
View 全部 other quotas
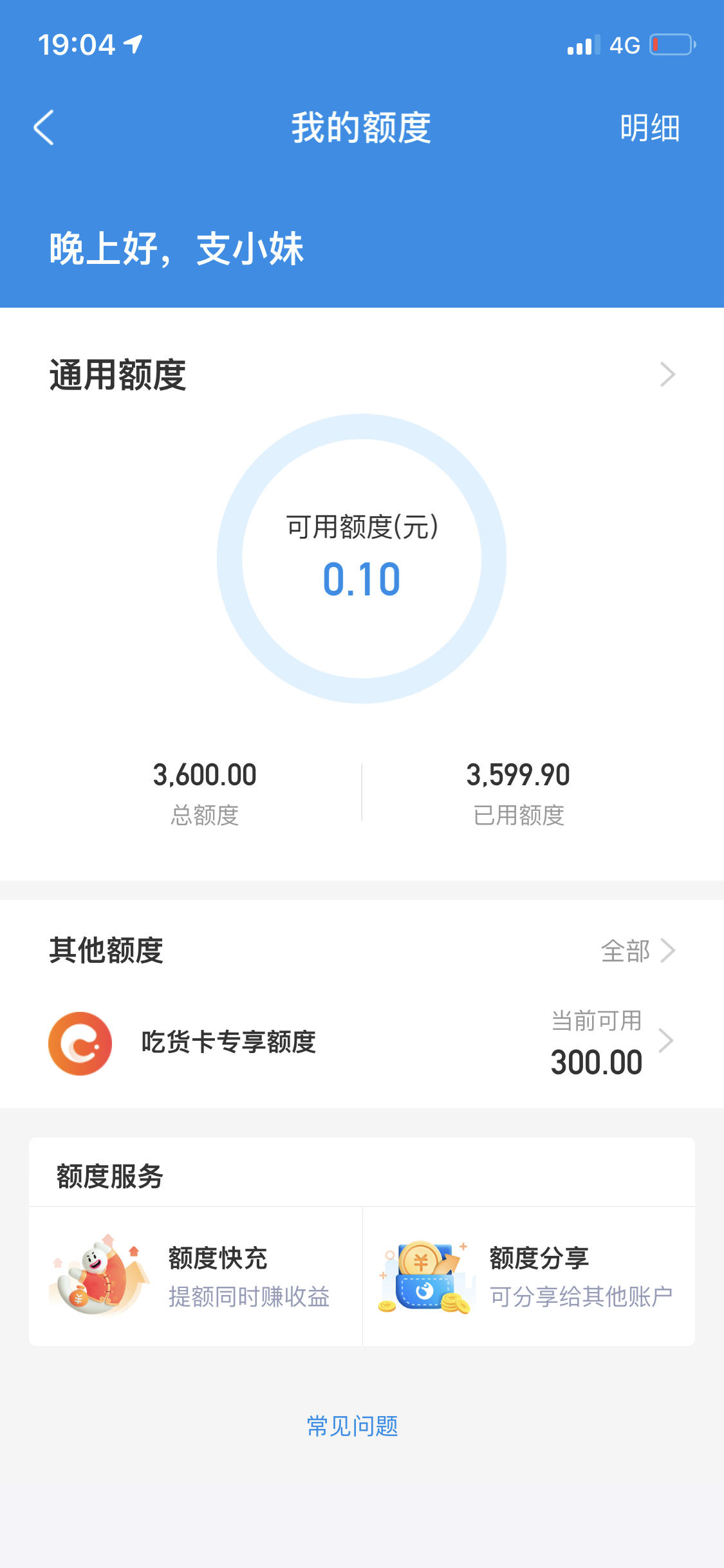coord(638,951)
